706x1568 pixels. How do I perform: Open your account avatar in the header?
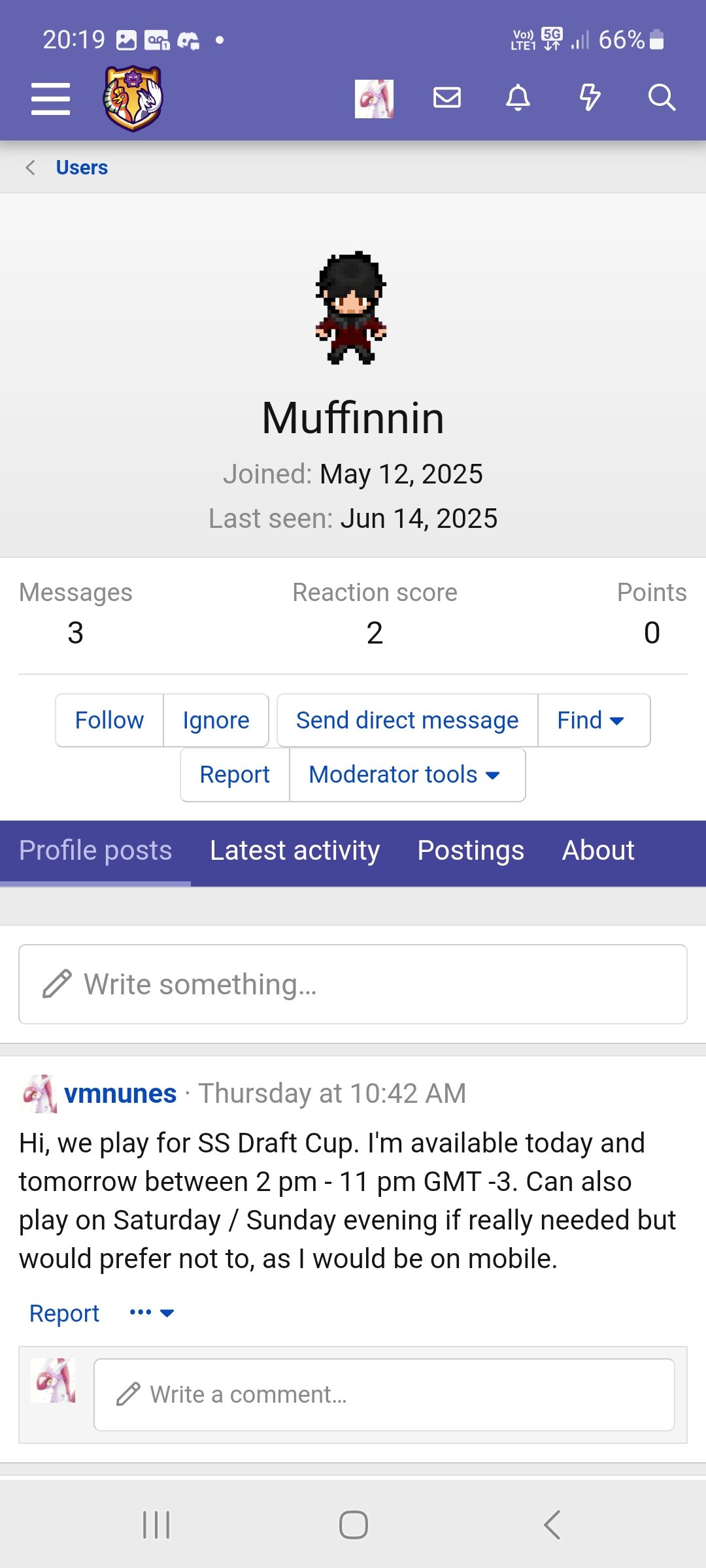pos(374,99)
